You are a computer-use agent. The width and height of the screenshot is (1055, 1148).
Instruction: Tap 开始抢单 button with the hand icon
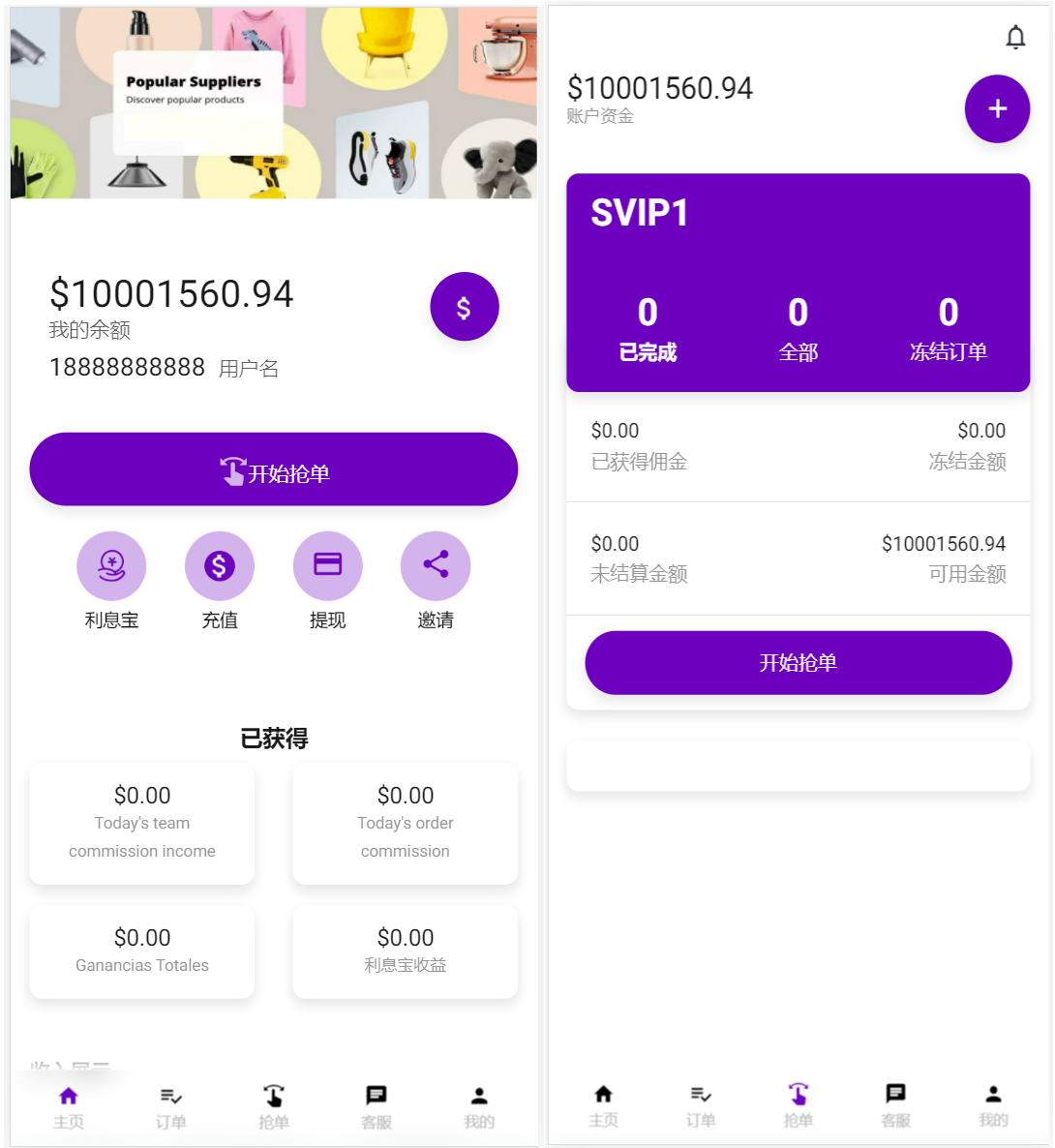click(274, 470)
